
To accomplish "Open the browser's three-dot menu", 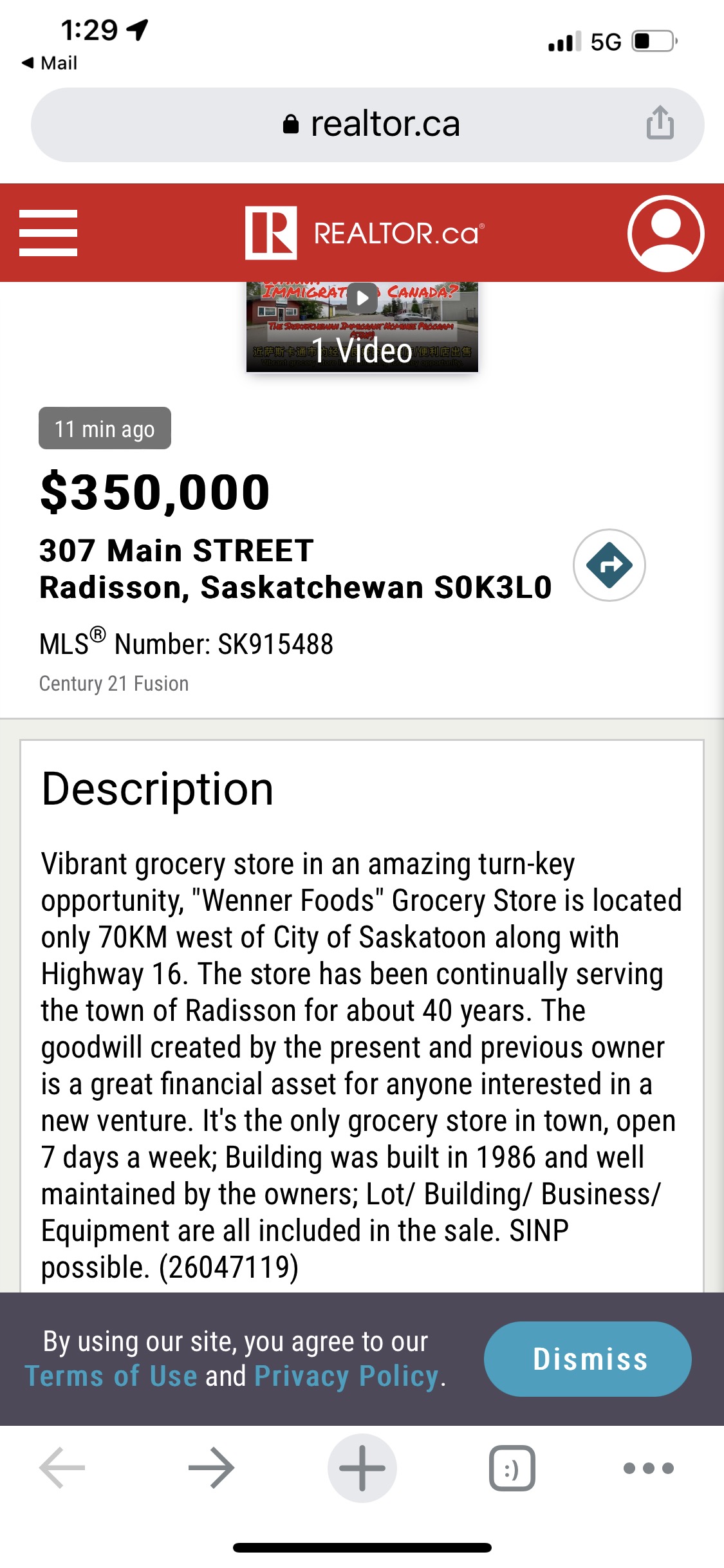I will pyautogui.click(x=648, y=1468).
